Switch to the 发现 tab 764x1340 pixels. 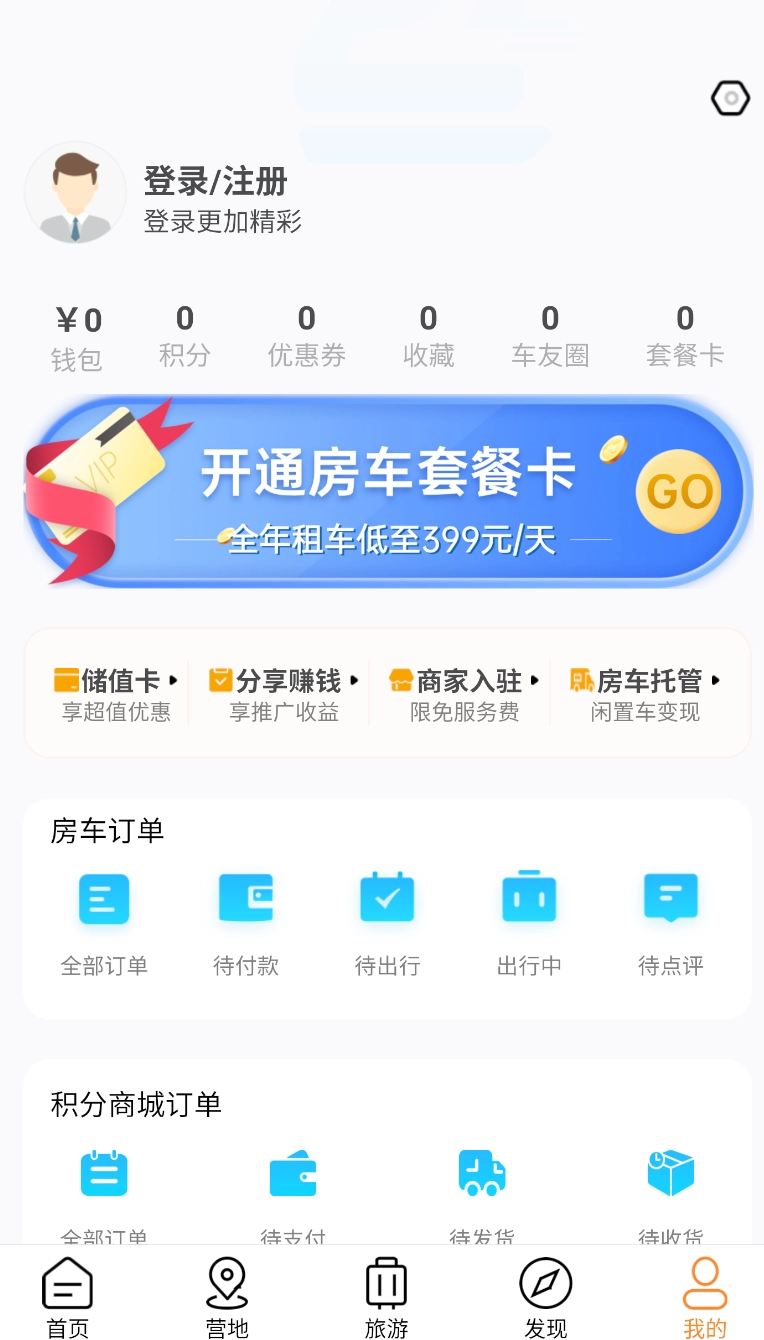tap(546, 1295)
